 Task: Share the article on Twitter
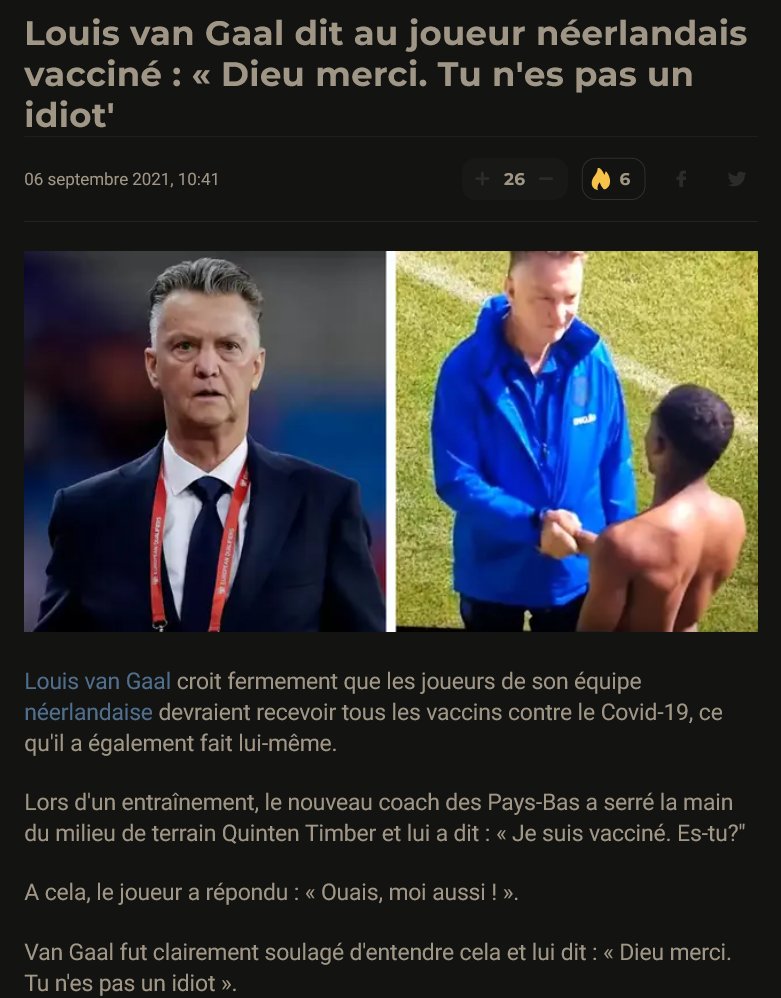coord(737,179)
